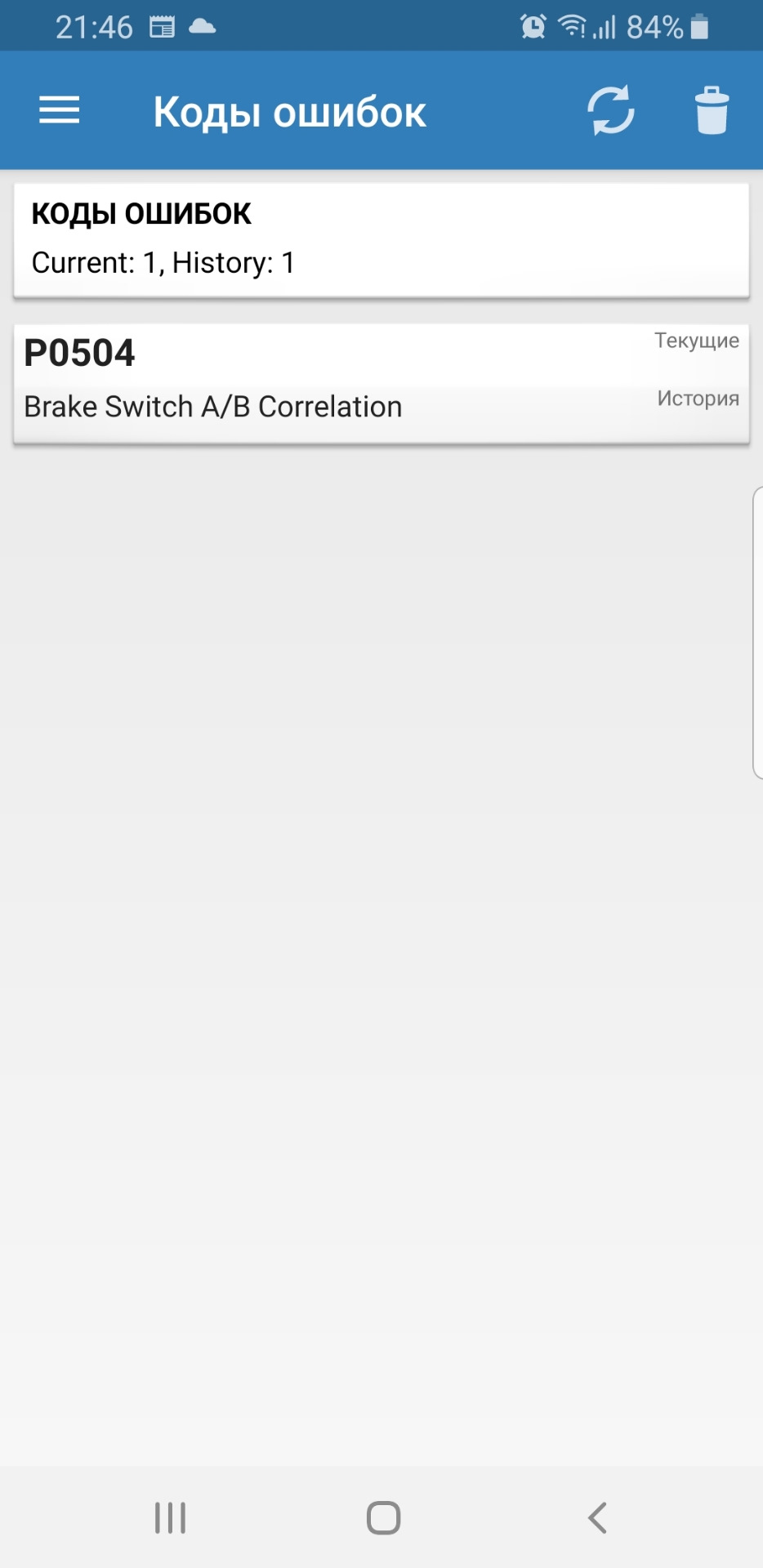Clear error codes with trash icon
This screenshot has width=763, height=1568.
tap(712, 110)
